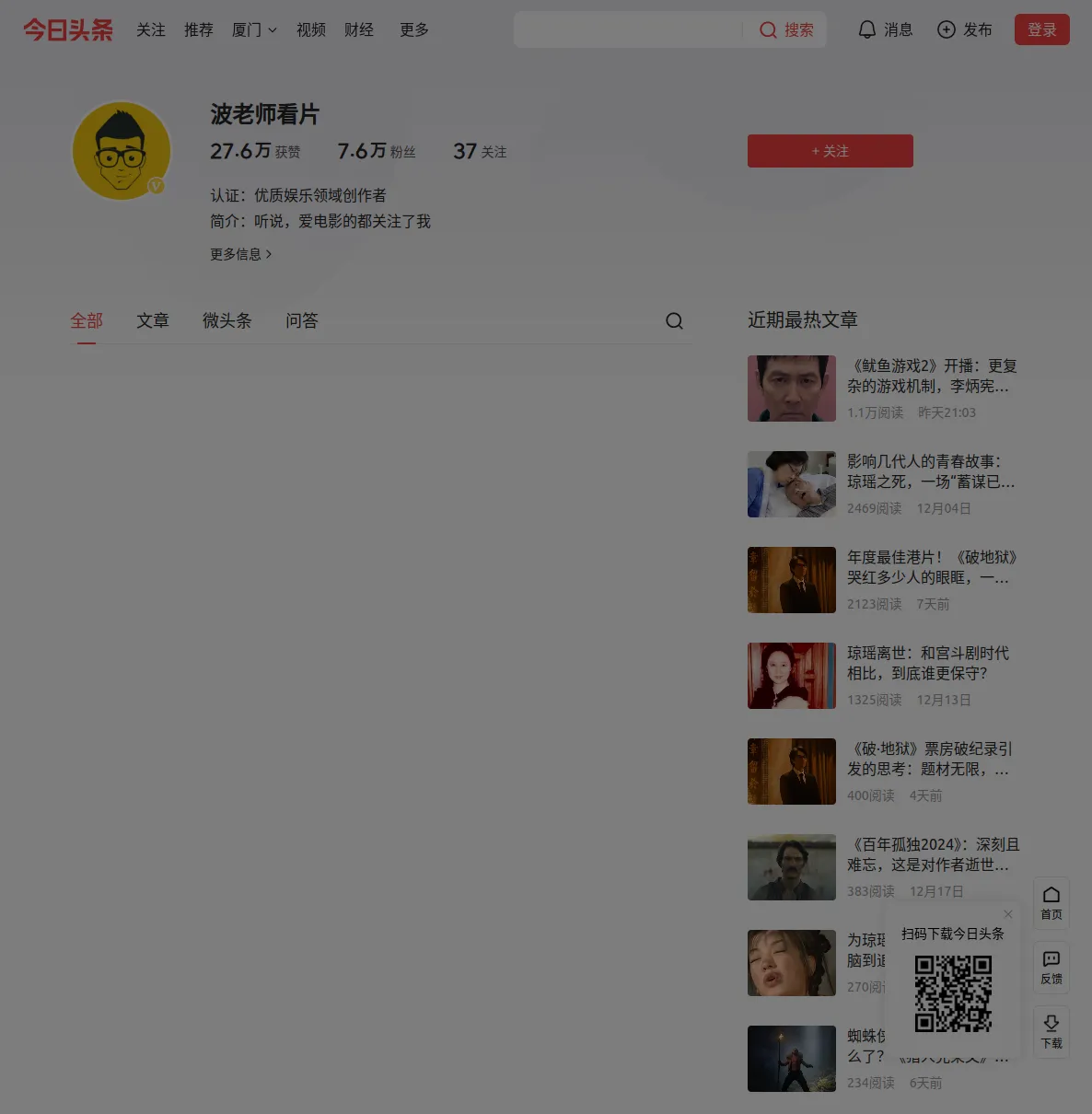
Task: Tap the search input field
Action: click(x=628, y=29)
